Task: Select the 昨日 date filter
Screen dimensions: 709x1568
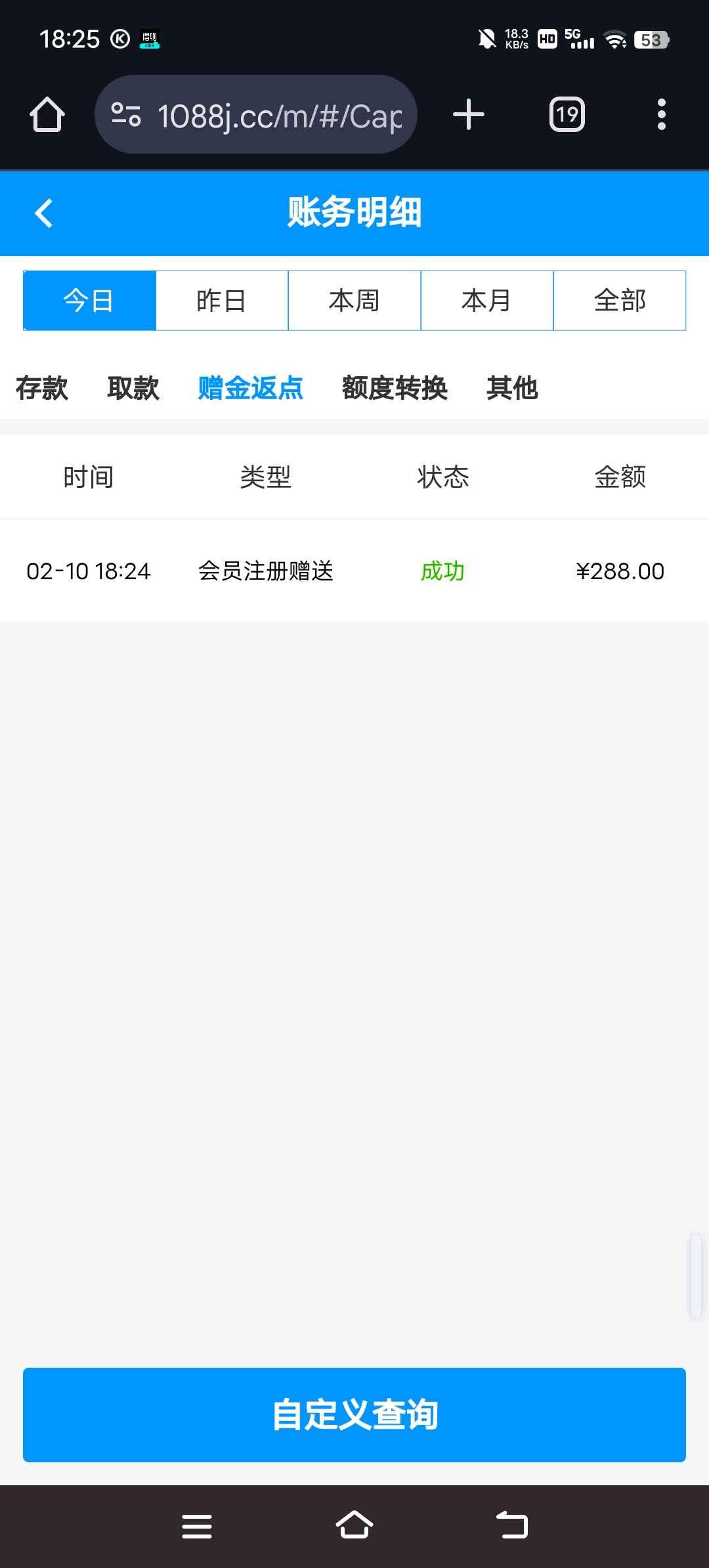Action: pos(222,300)
